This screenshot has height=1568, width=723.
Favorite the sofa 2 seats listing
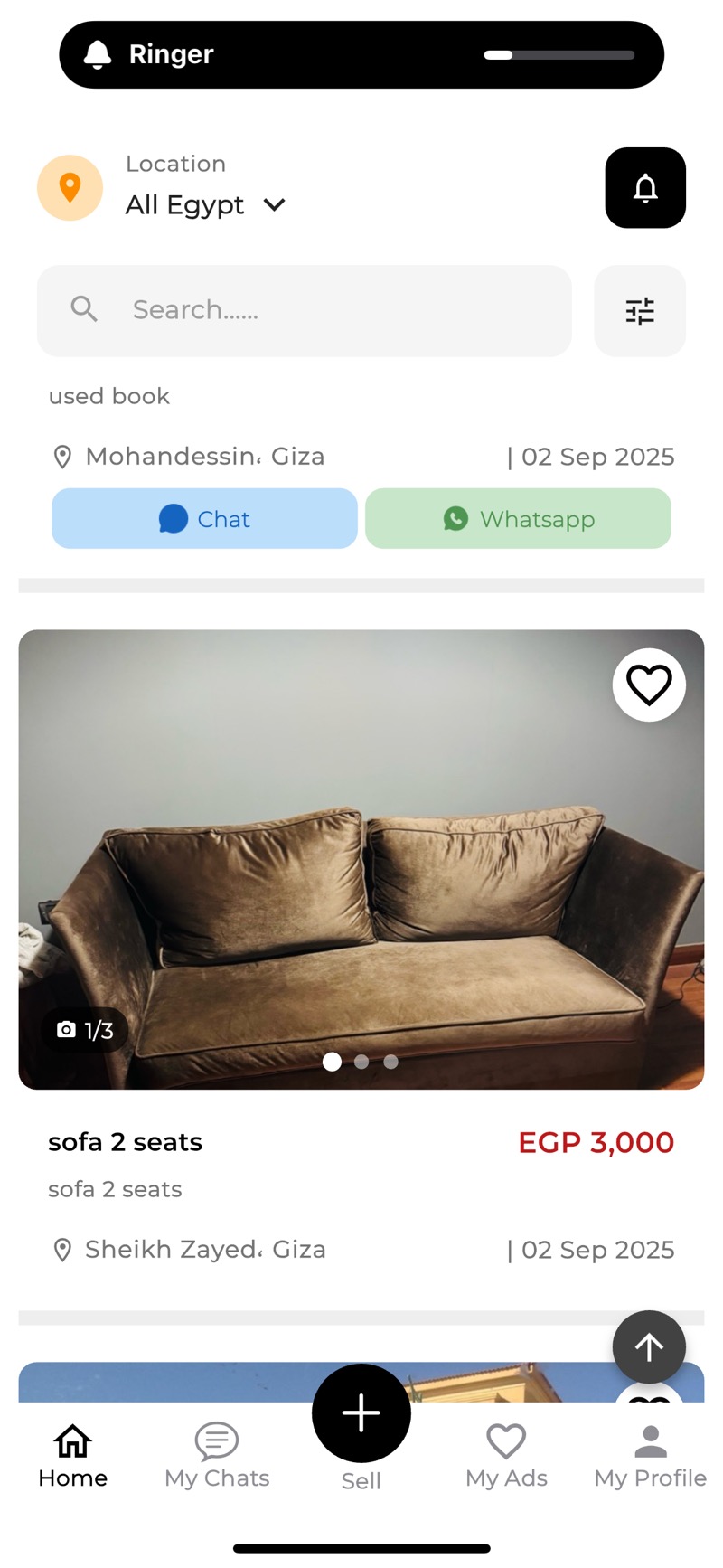(649, 685)
